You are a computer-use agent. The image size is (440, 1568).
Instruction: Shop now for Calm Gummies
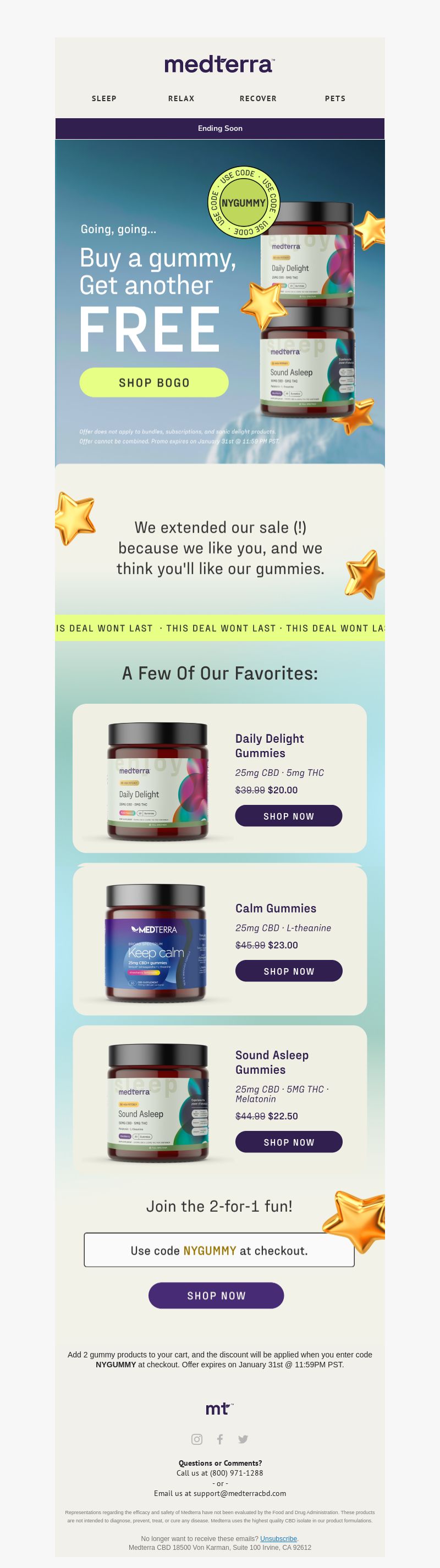(288, 971)
